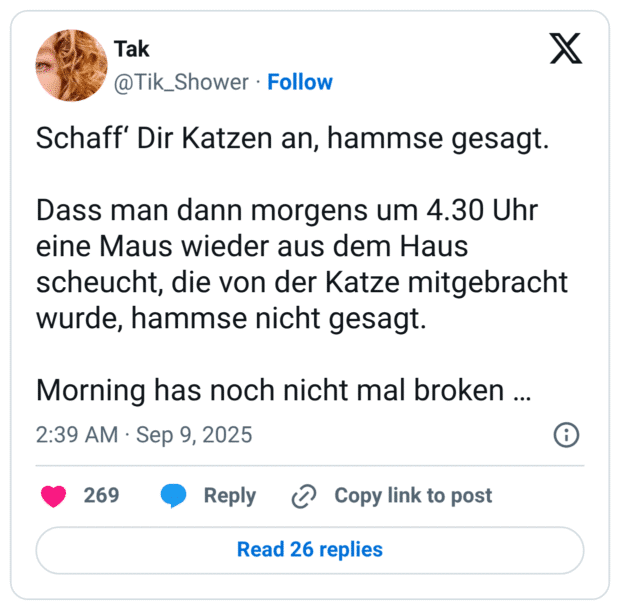The height and width of the screenshot is (610, 620).
Task: Open Tak's profile picture
Action: (x=71, y=65)
